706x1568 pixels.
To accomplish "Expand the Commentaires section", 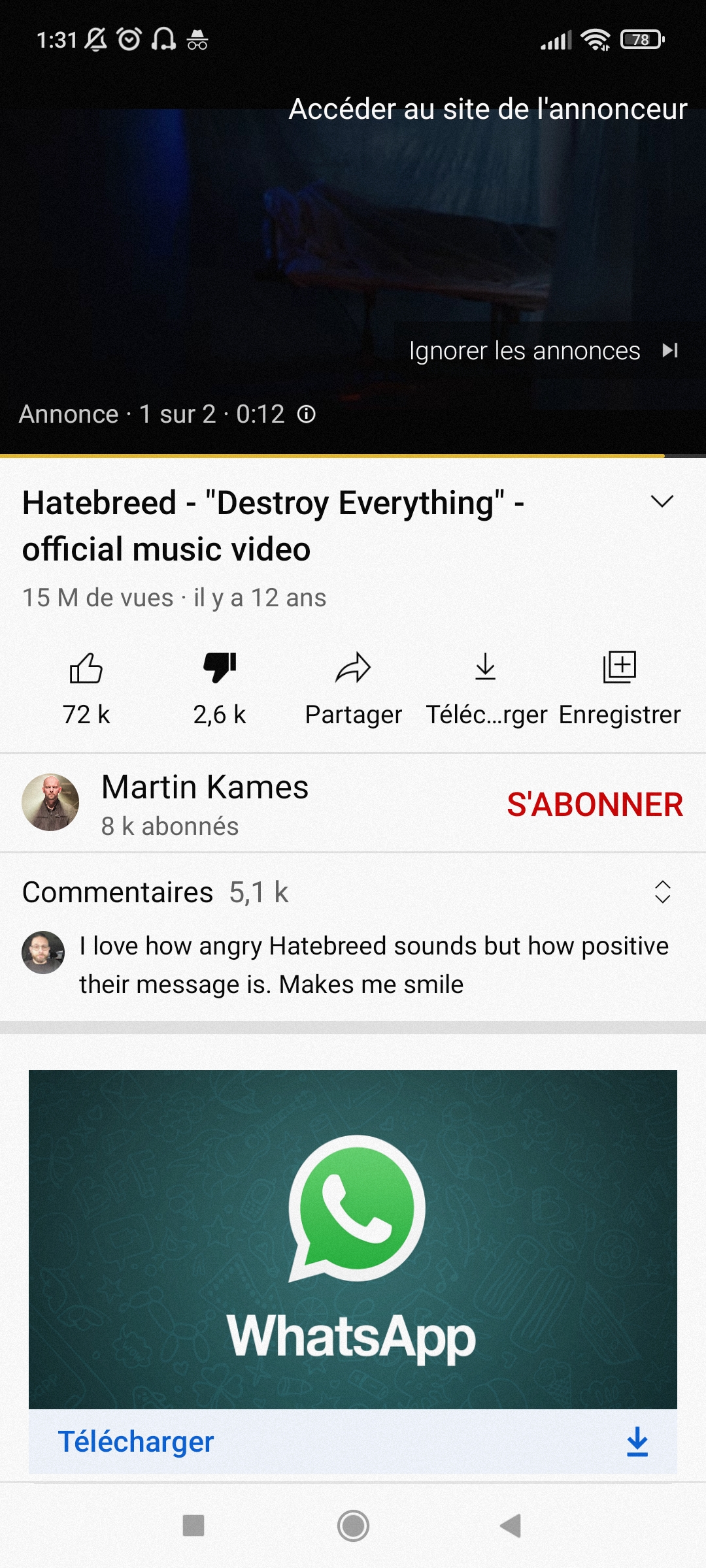I will [662, 892].
